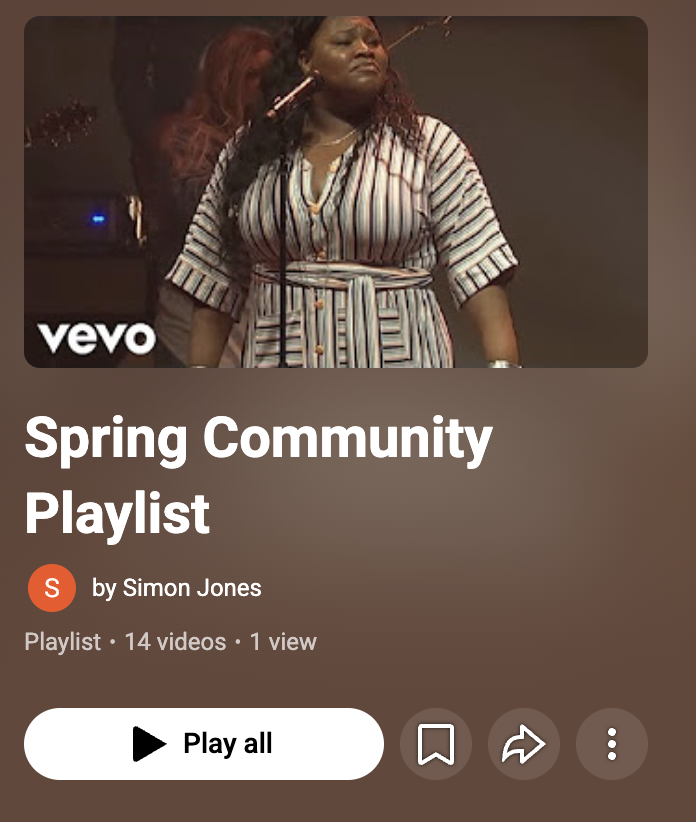Open Simon Jones's channel
Screen dimensions: 696x822
click(176, 588)
